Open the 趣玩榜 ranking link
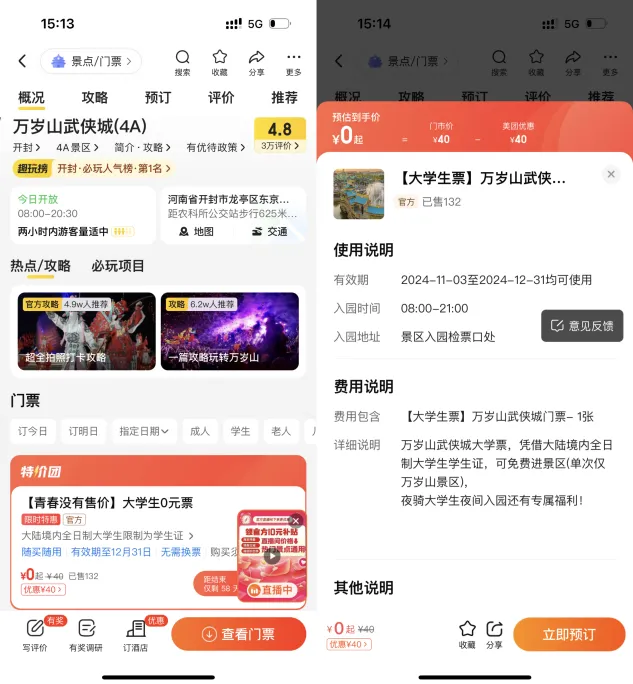The height and width of the screenshot is (684, 633). (x=92, y=168)
